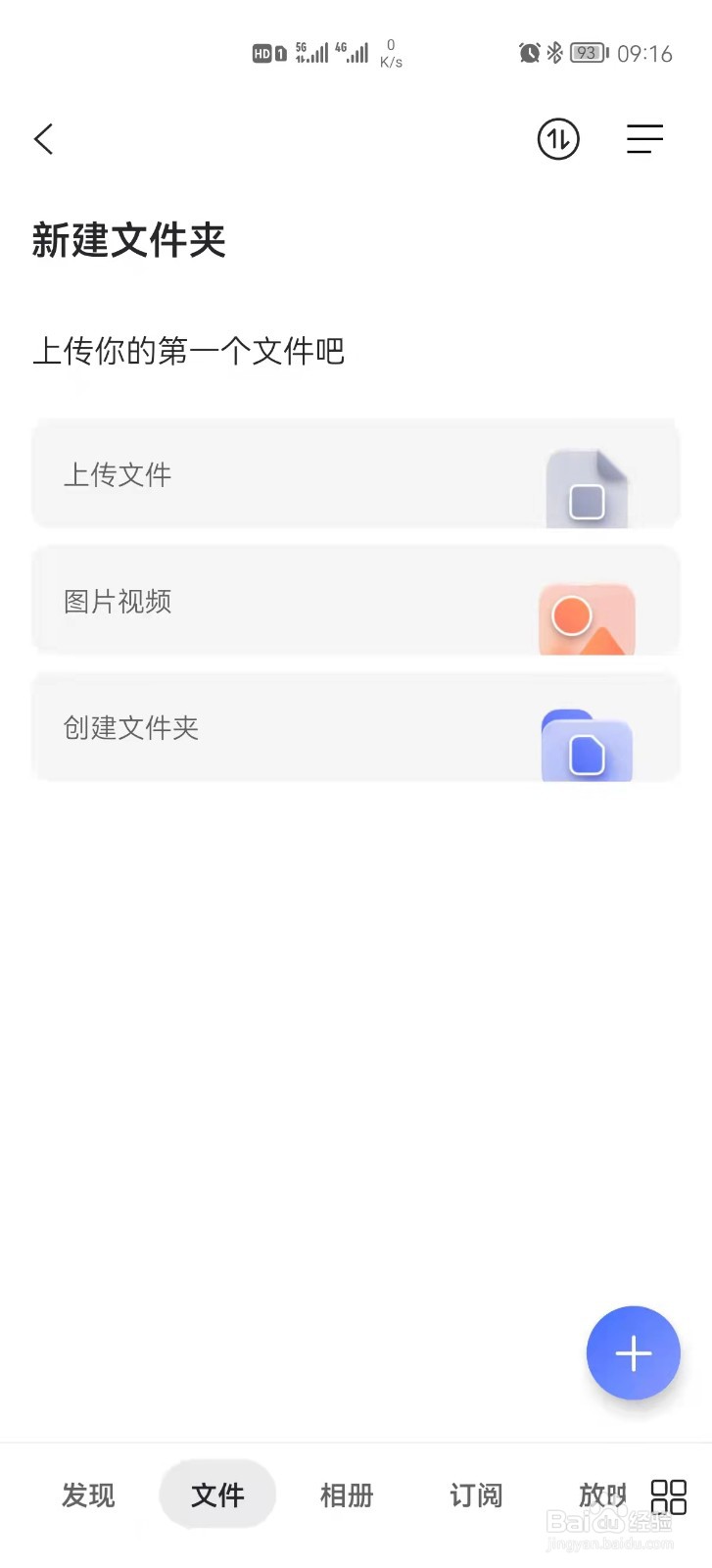Switch to the 文件 tab

point(217,1494)
